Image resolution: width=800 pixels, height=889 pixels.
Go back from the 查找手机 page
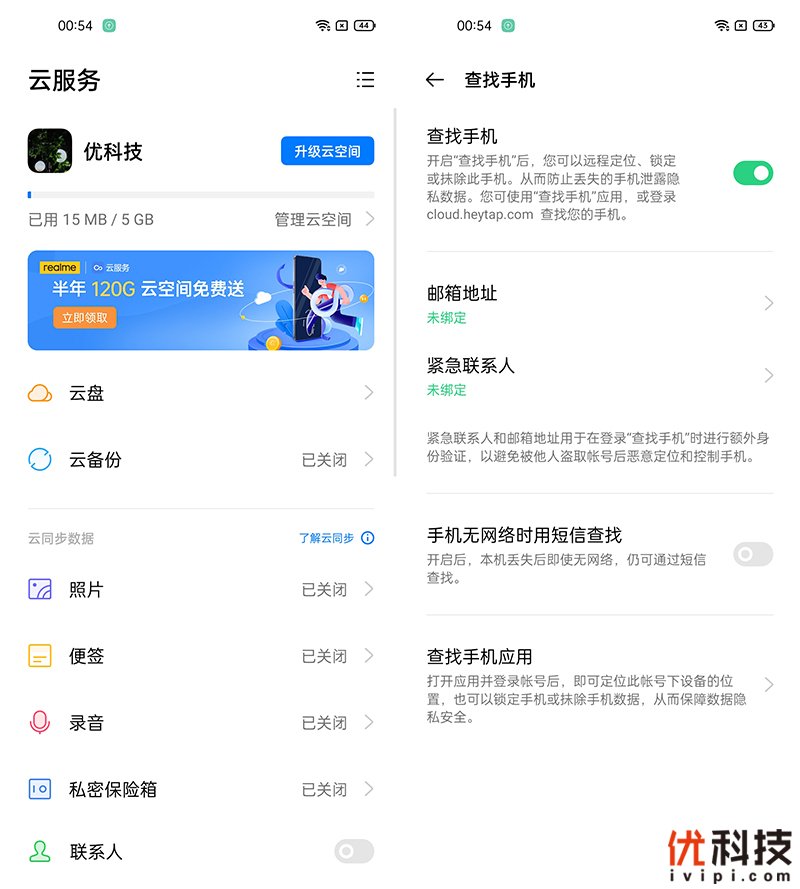(434, 80)
